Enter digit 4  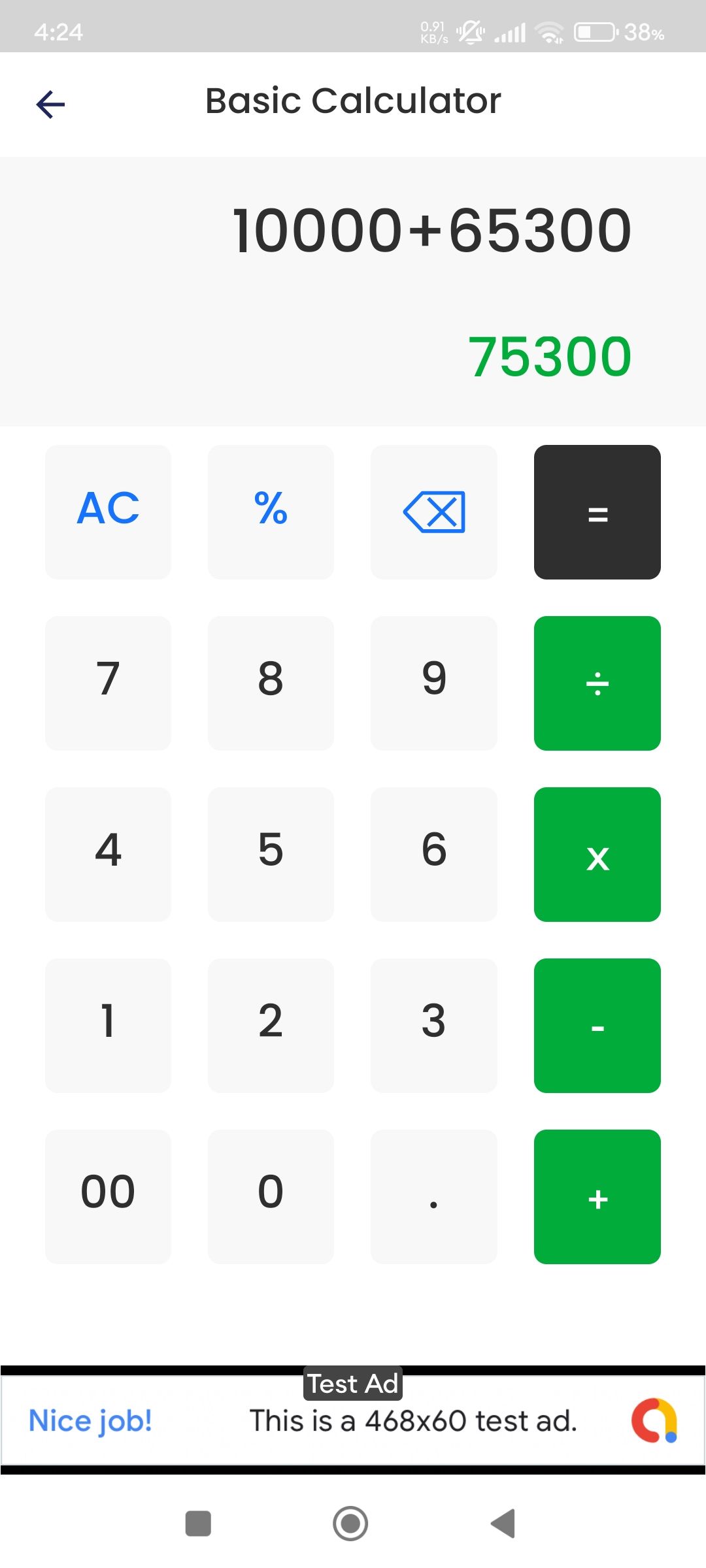pos(108,854)
